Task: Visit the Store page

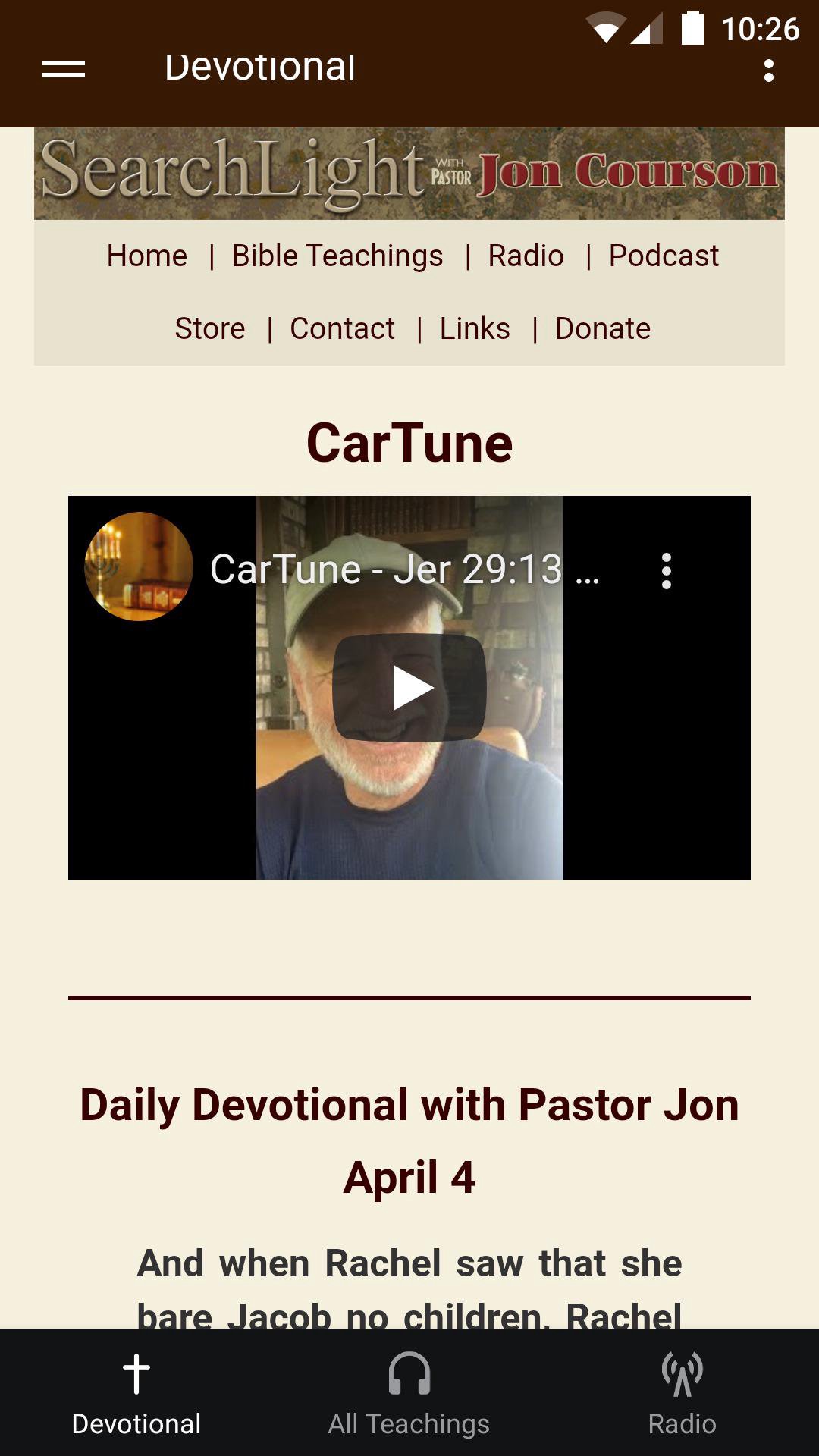Action: click(209, 328)
